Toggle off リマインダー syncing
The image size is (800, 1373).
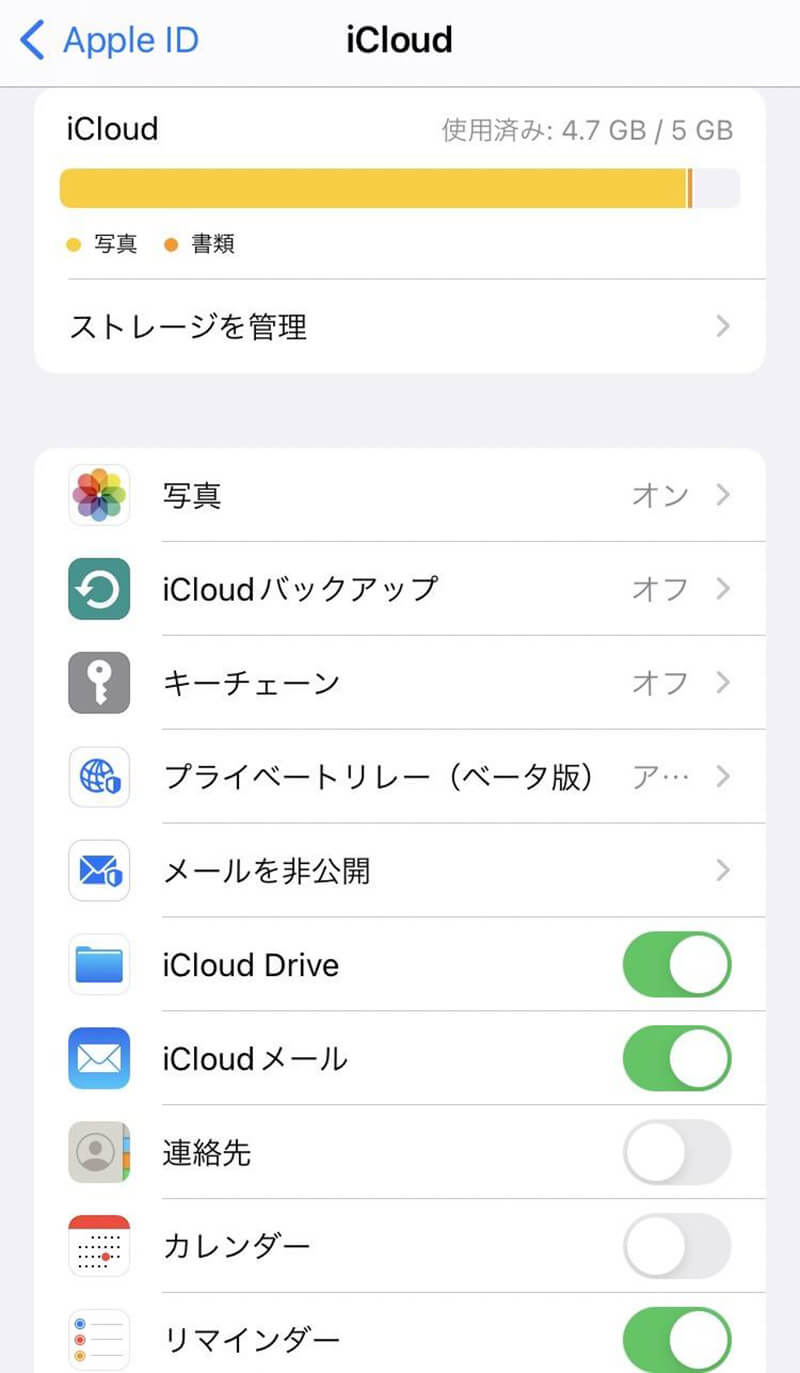[677, 1338]
